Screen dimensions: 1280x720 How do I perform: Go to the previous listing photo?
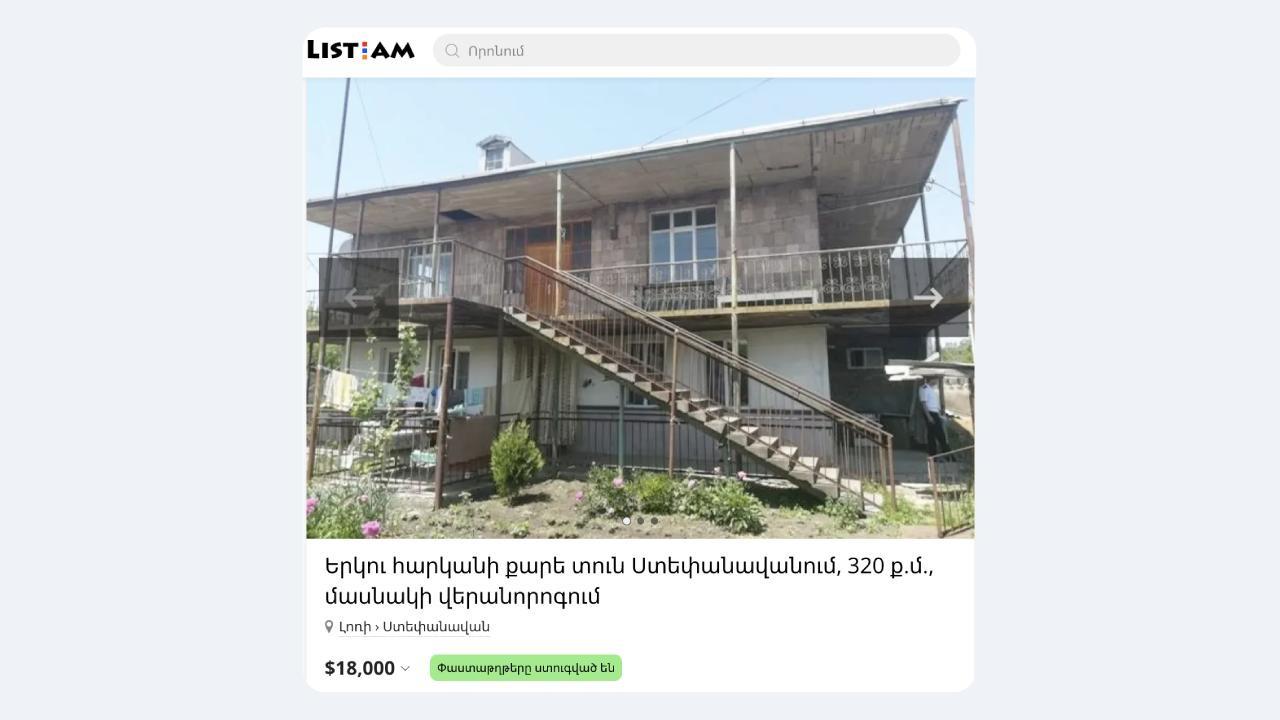pyautogui.click(x=358, y=297)
